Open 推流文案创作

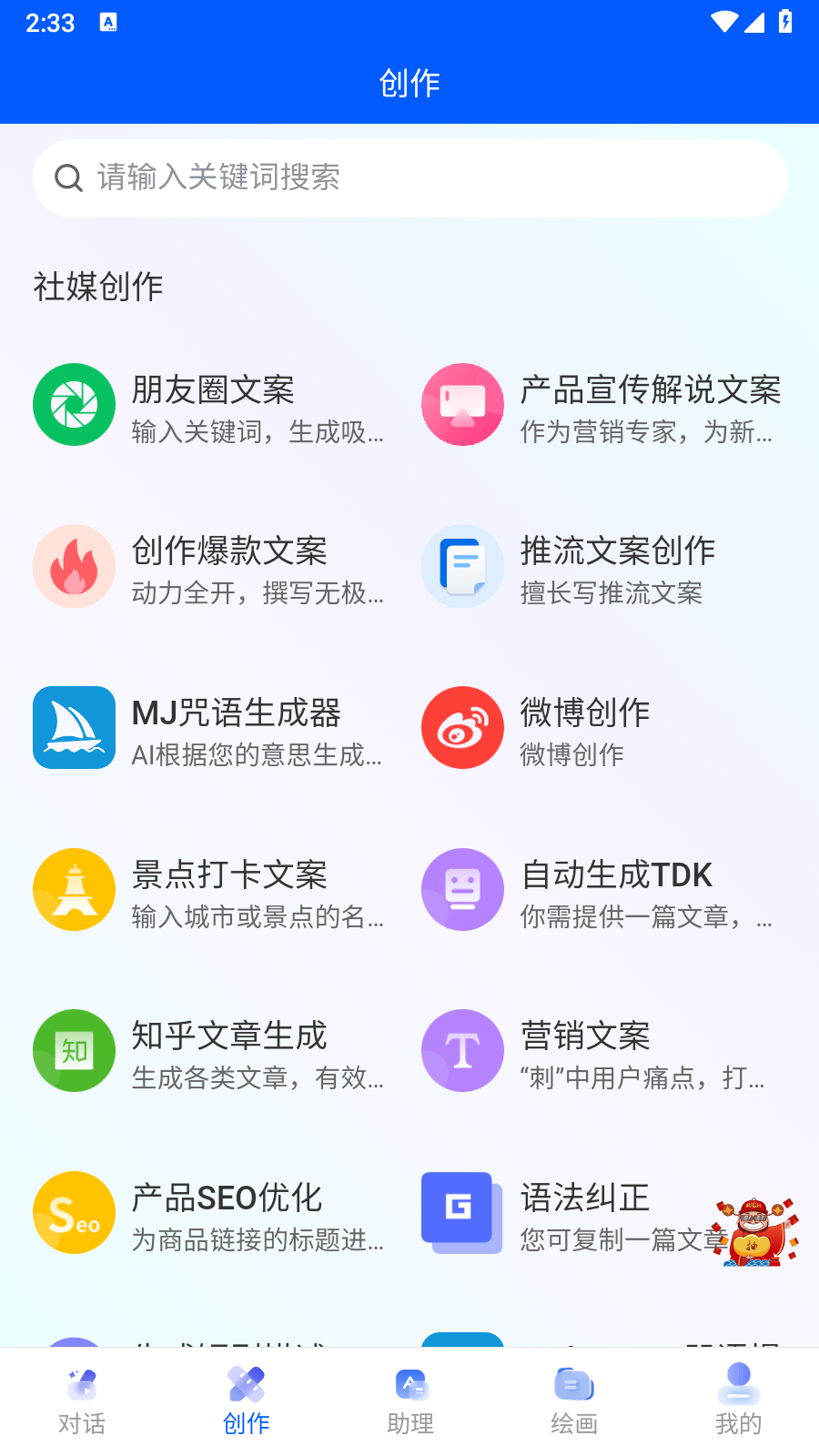tap(601, 567)
